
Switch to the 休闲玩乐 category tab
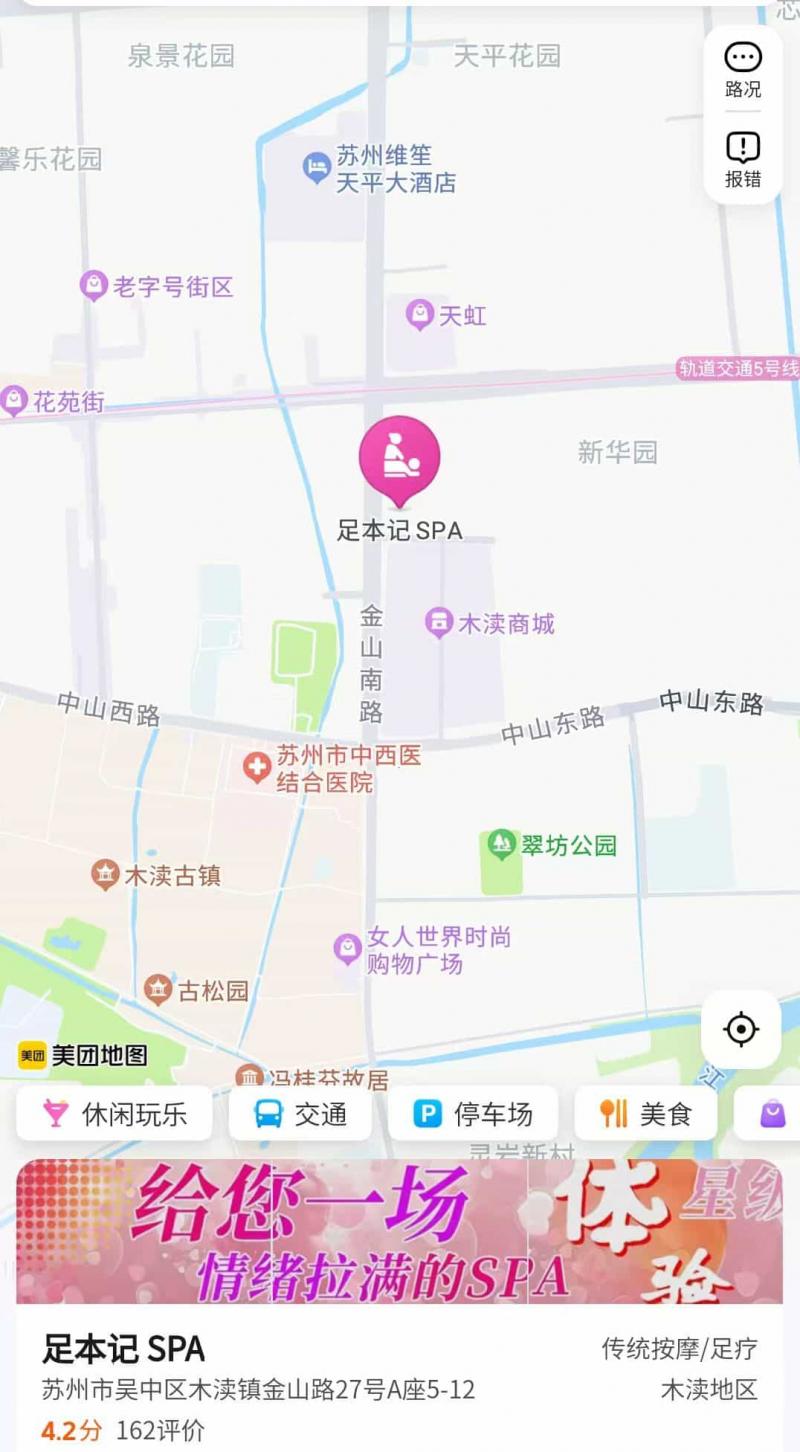click(112, 1113)
